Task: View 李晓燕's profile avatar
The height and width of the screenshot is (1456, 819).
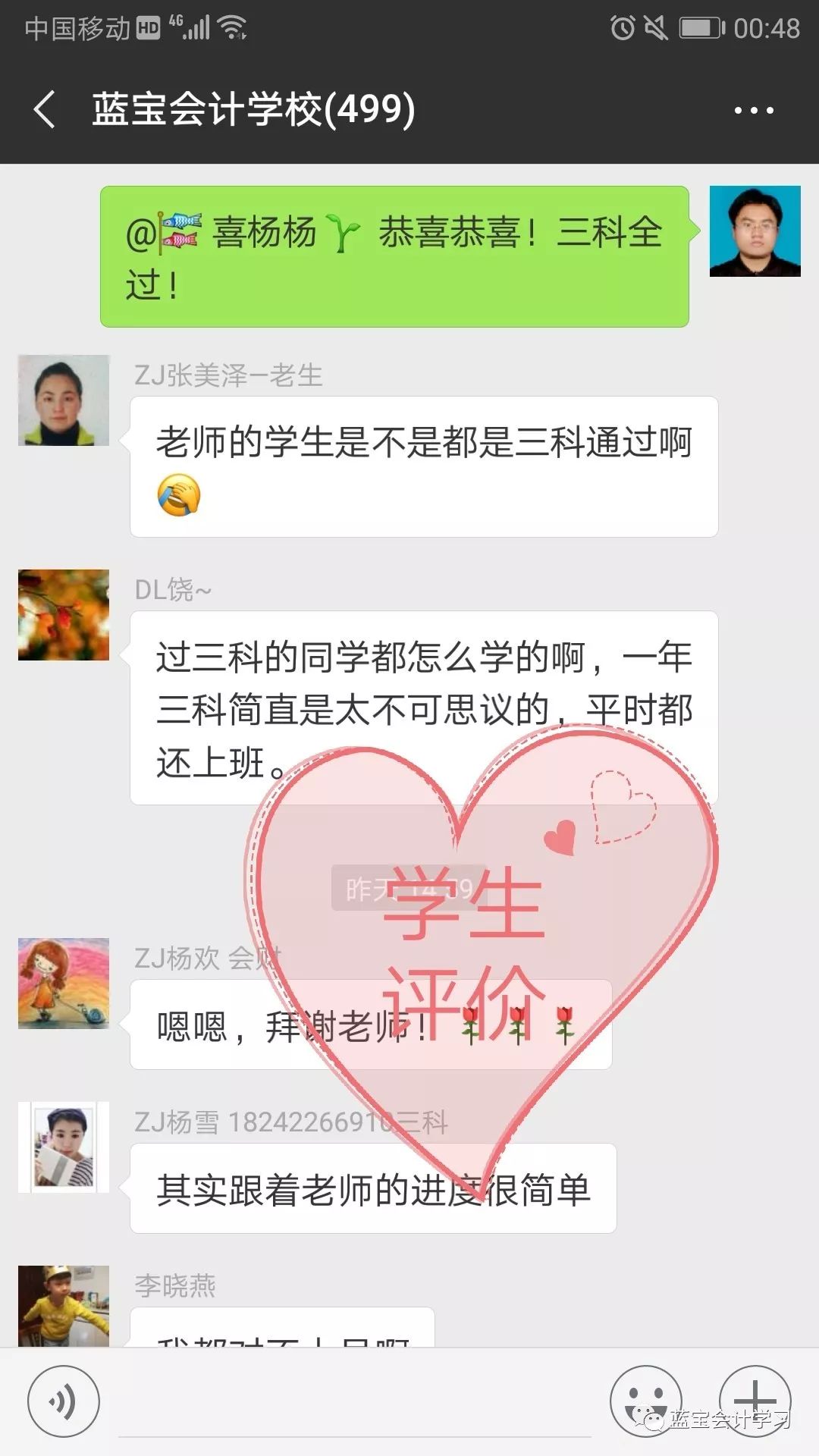Action: [x=64, y=1306]
